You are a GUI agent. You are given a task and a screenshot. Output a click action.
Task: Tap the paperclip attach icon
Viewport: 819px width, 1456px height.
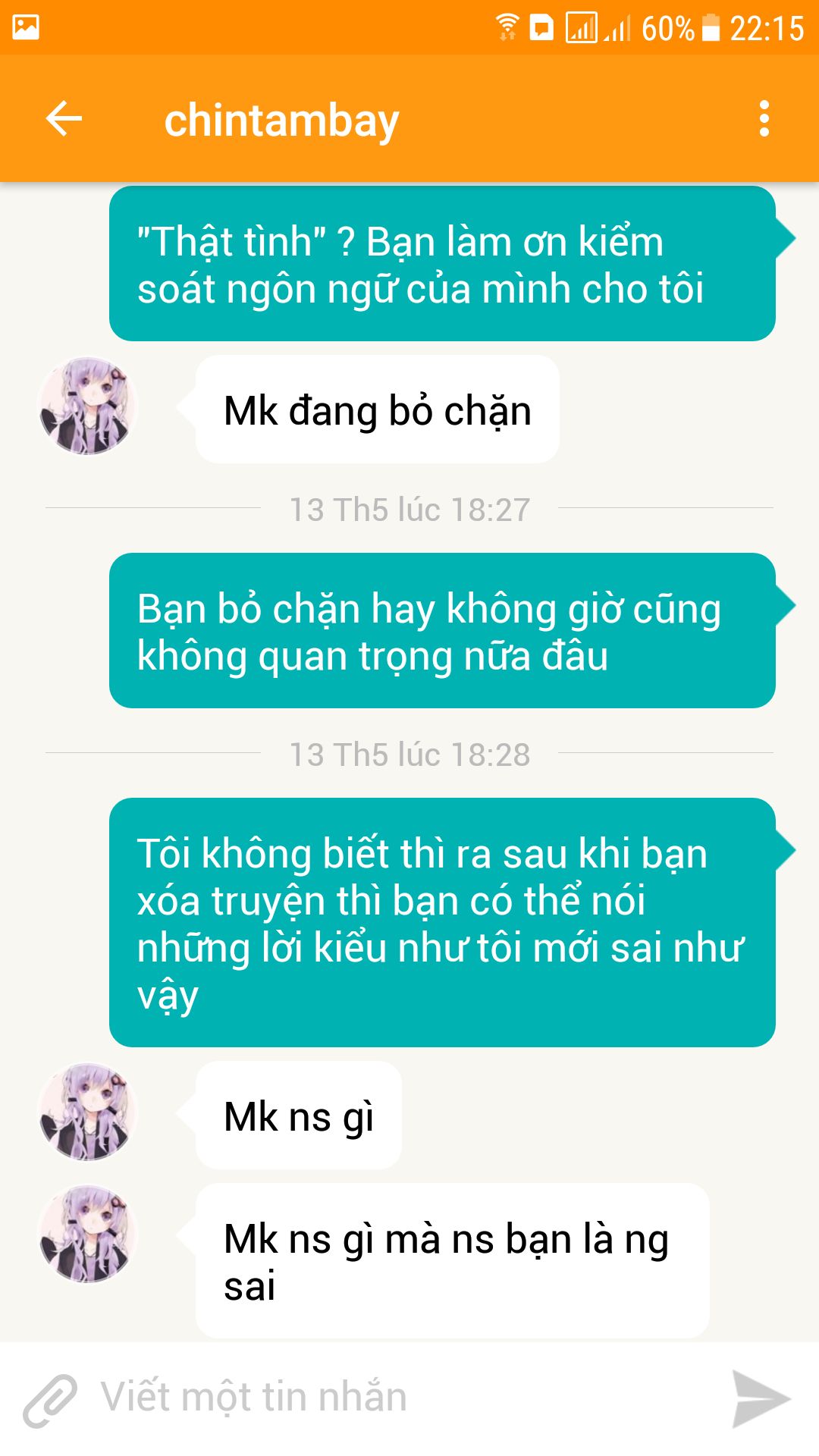(x=50, y=1400)
